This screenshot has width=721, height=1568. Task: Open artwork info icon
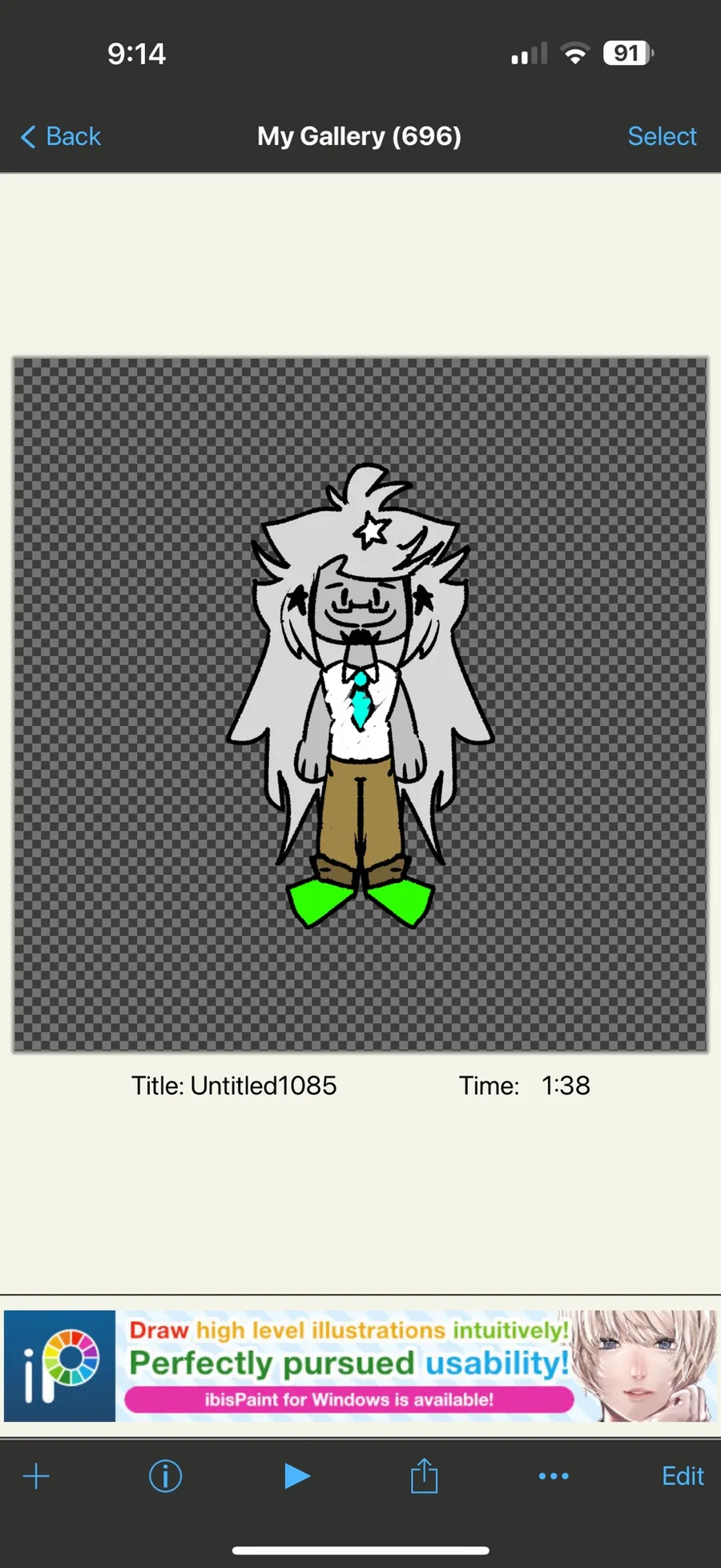tap(166, 1476)
